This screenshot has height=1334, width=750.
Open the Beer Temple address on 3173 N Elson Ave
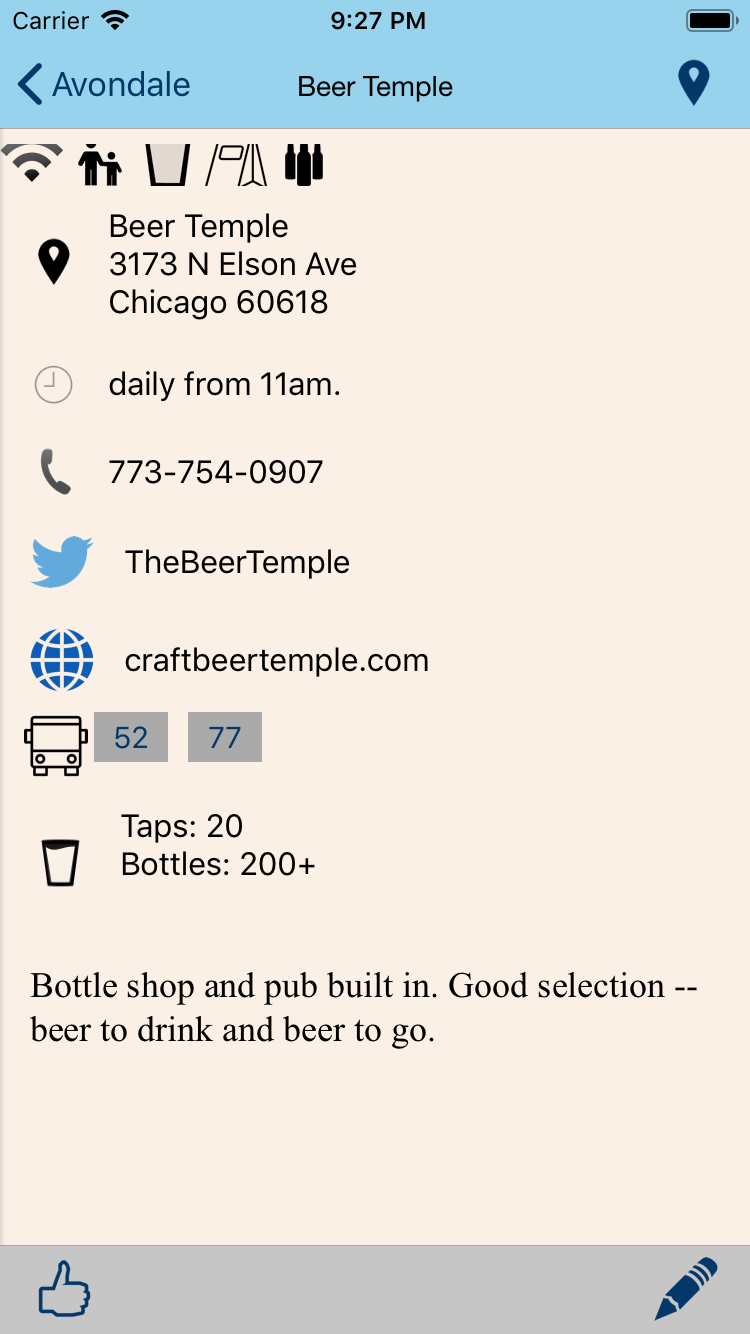pos(232,264)
